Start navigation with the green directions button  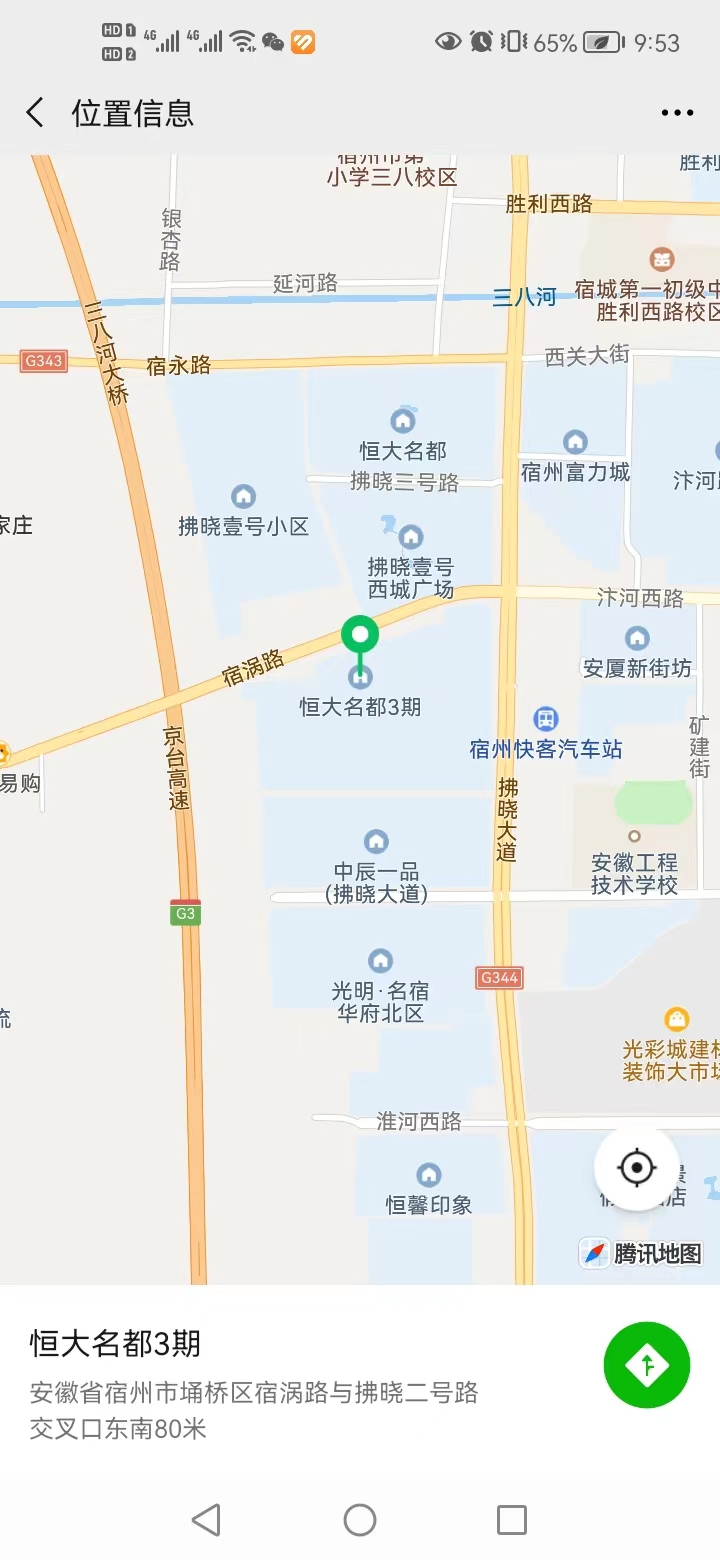[647, 1365]
